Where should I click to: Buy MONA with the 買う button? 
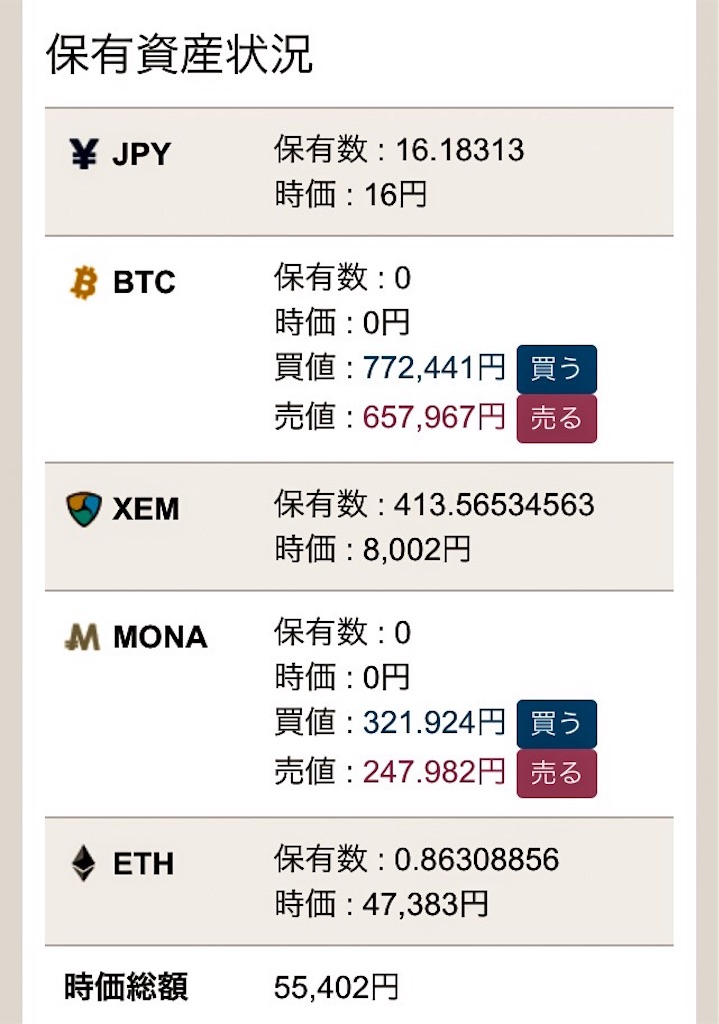556,724
